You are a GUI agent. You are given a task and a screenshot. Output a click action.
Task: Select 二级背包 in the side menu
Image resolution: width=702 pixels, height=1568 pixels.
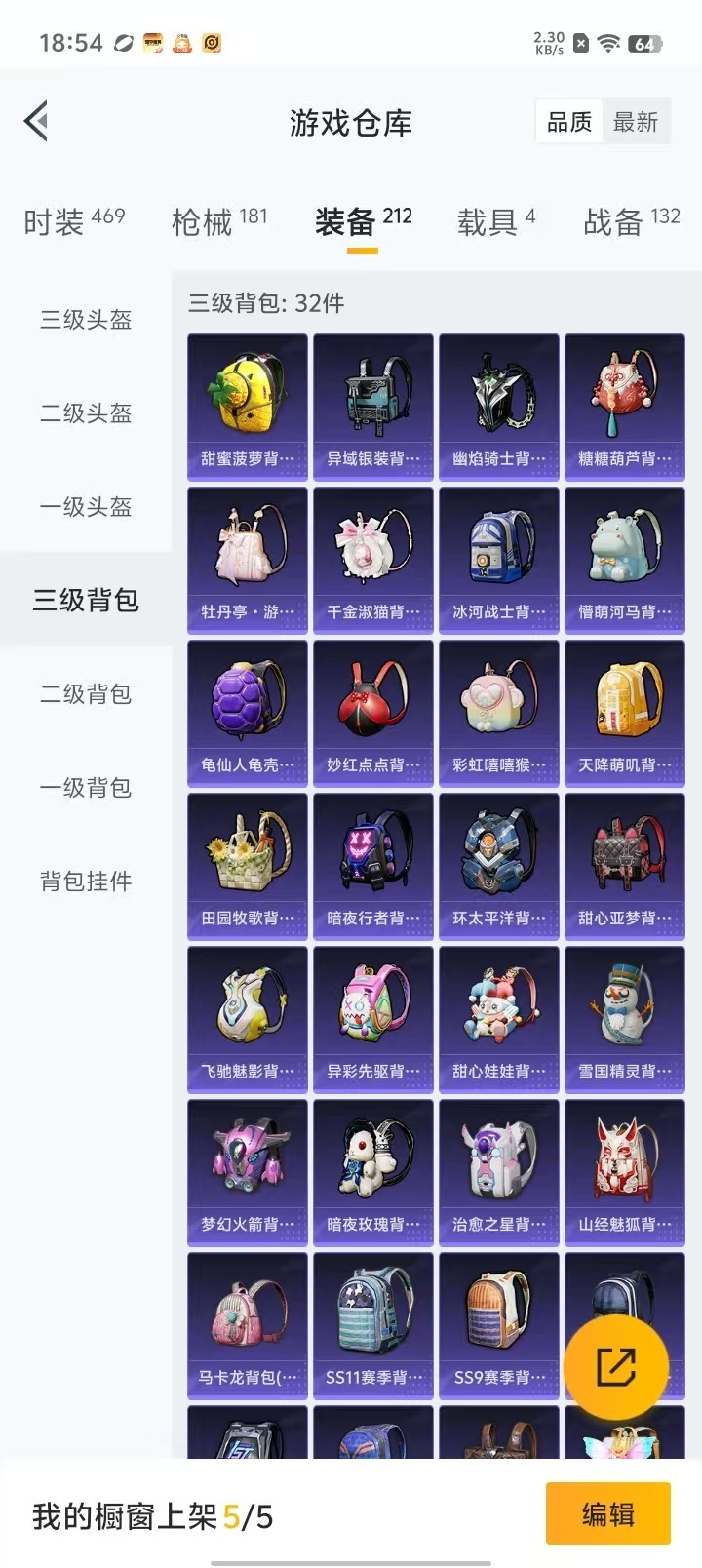coord(86,694)
